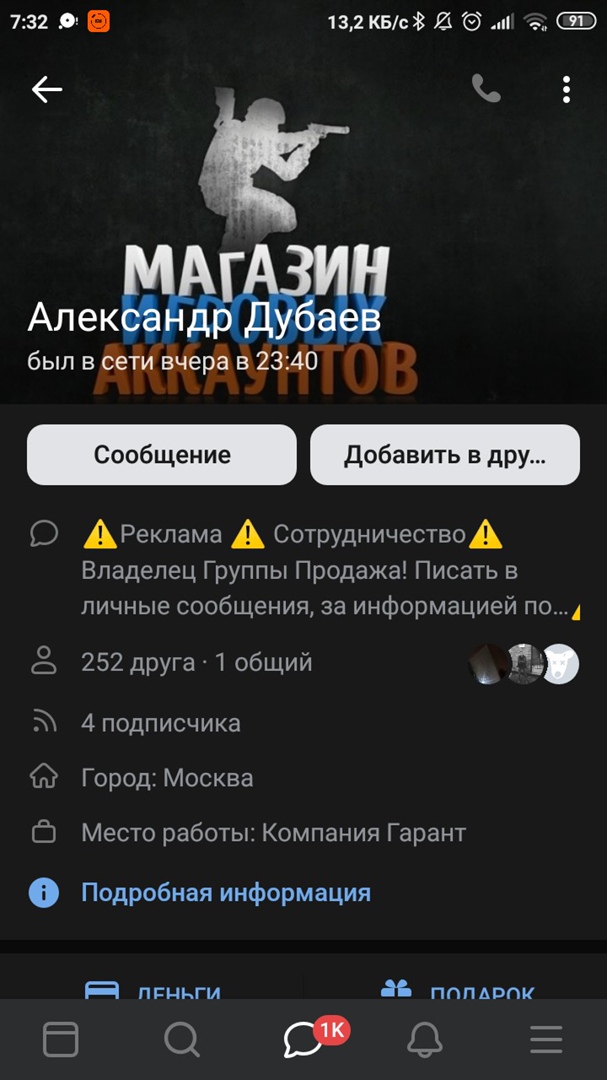Image resolution: width=607 pixels, height=1080 pixels.
Task: Tap Добавить в друзья button
Action: pos(445,455)
